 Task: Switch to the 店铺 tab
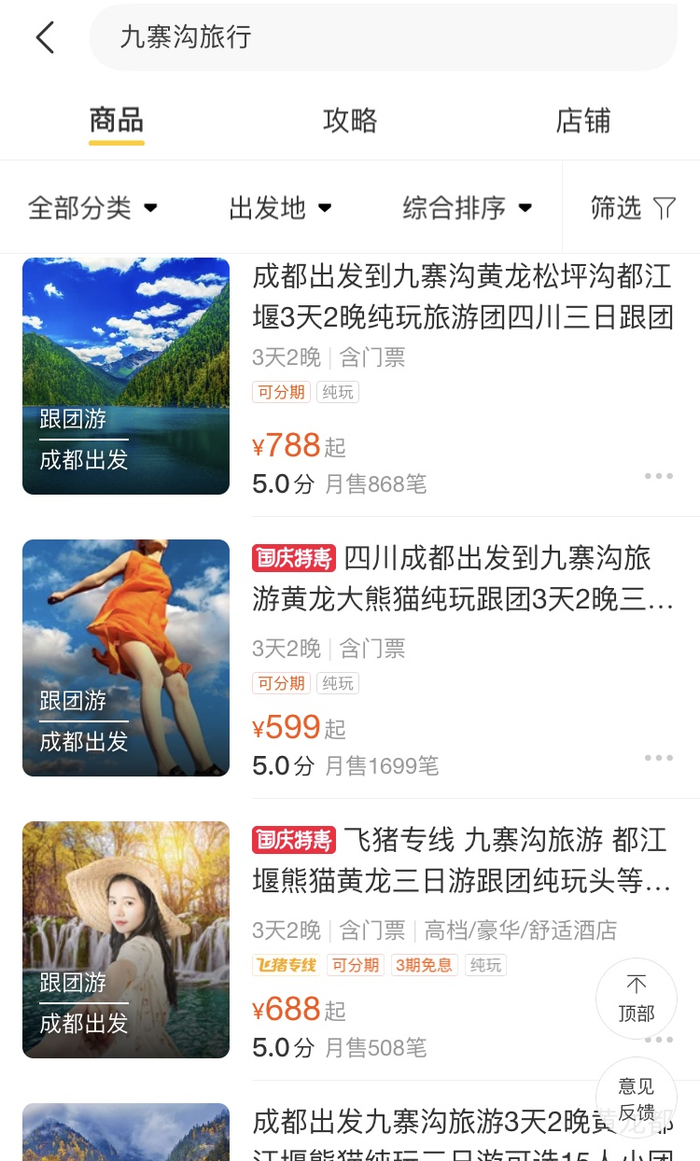point(583,121)
